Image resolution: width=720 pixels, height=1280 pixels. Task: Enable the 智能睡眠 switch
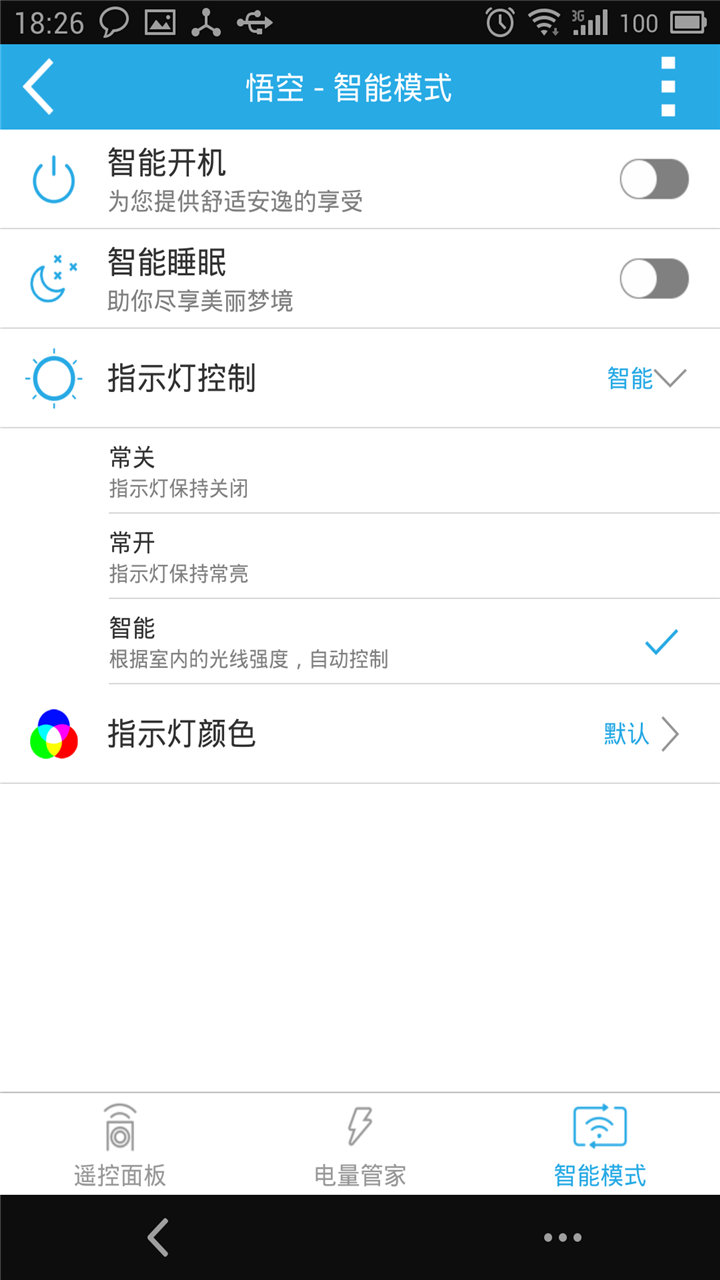coord(654,279)
